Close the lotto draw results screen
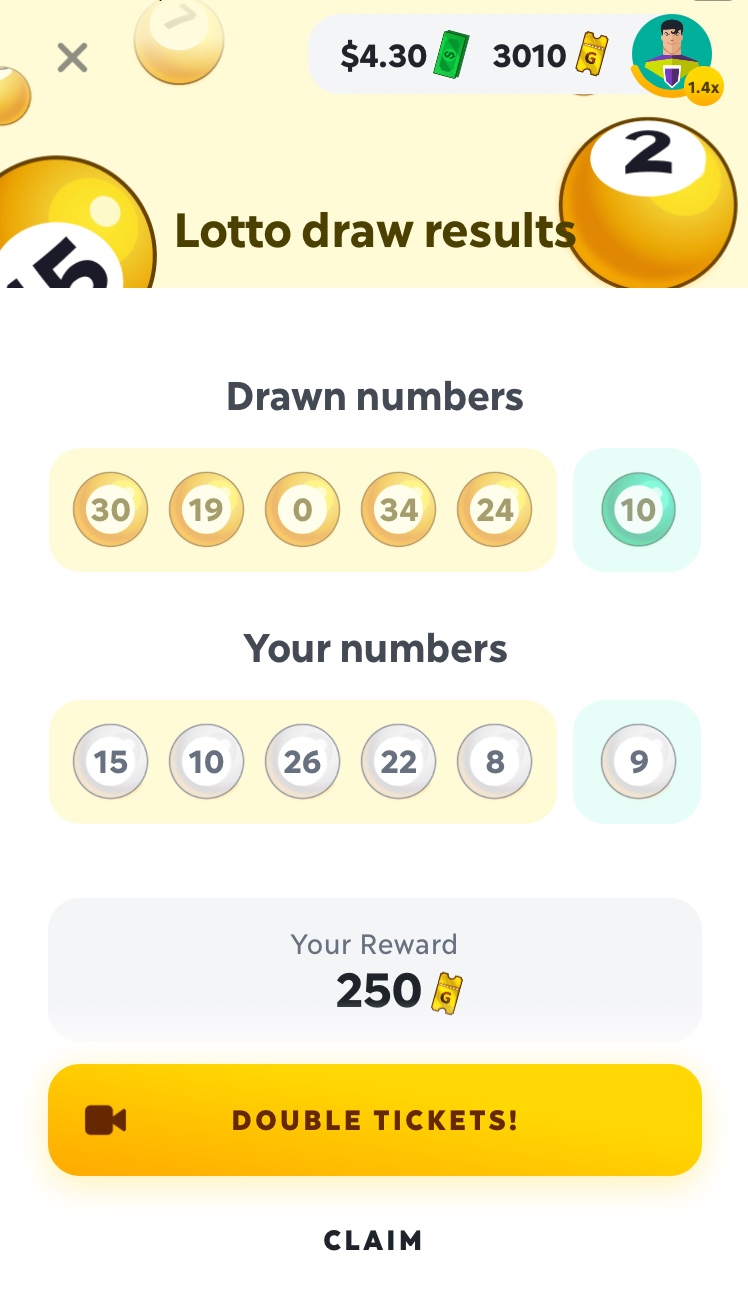This screenshot has height=1304, width=748. coord(72,58)
